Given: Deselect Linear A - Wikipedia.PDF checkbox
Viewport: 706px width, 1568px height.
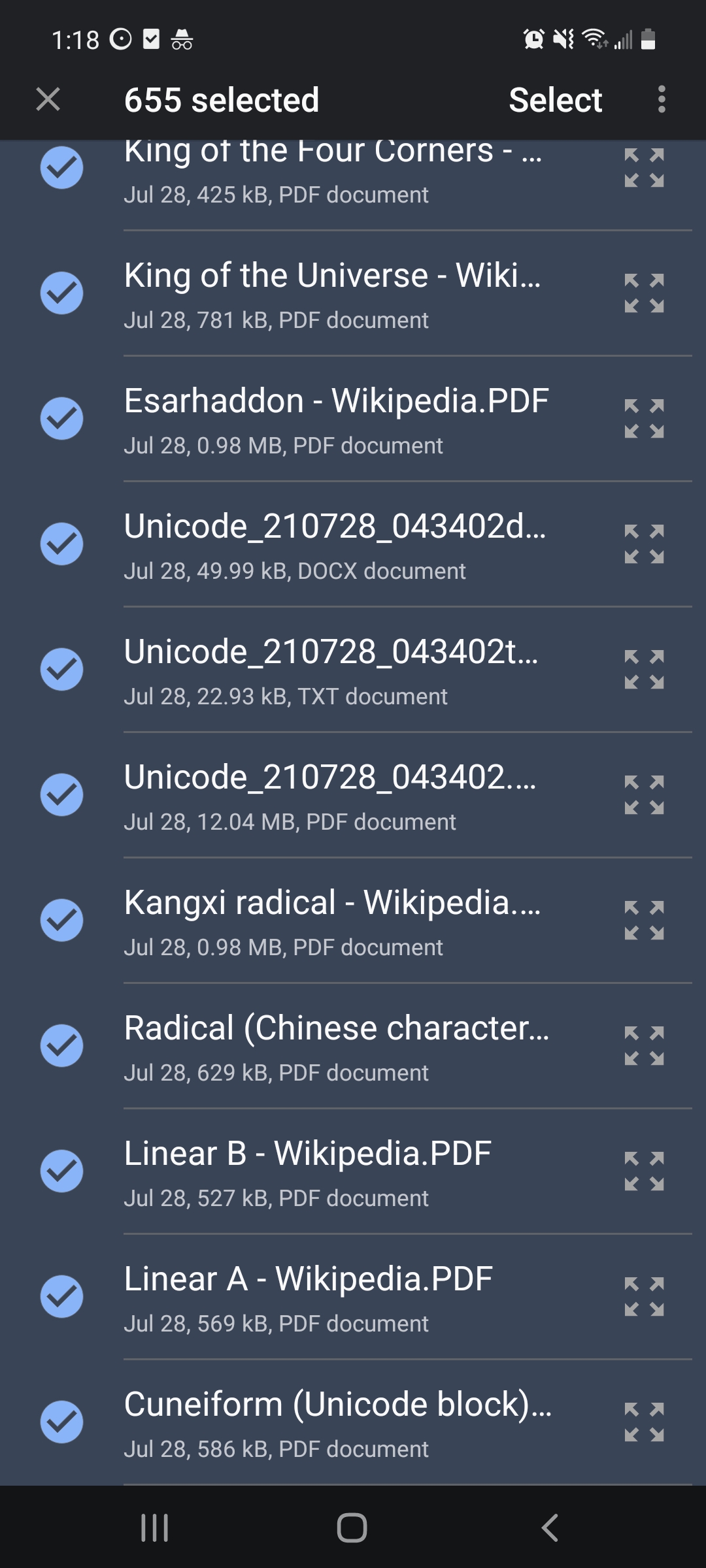Looking at the screenshot, I should 61,1297.
